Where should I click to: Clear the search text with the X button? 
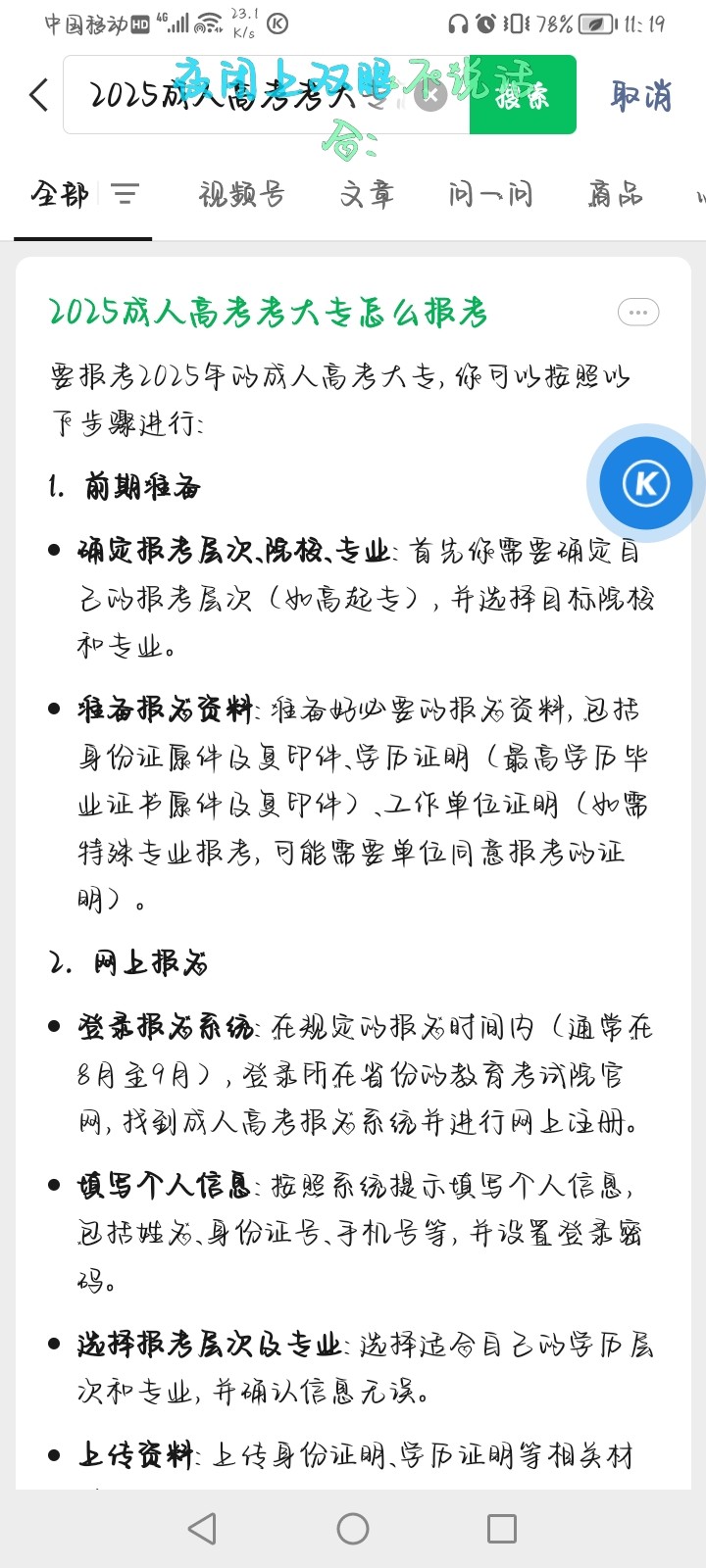pos(430,95)
